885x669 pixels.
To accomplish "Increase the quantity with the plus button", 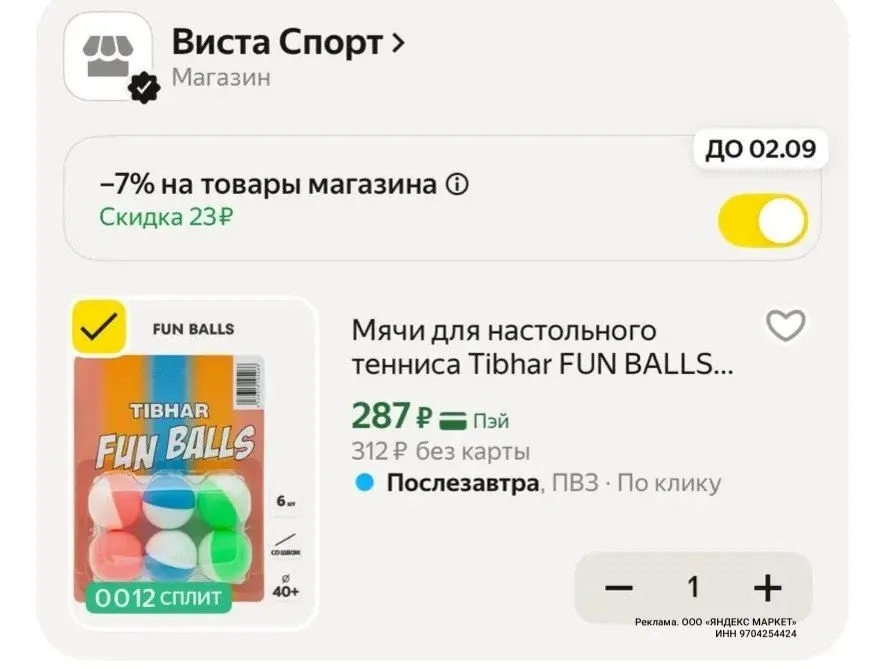I will click(x=767, y=588).
